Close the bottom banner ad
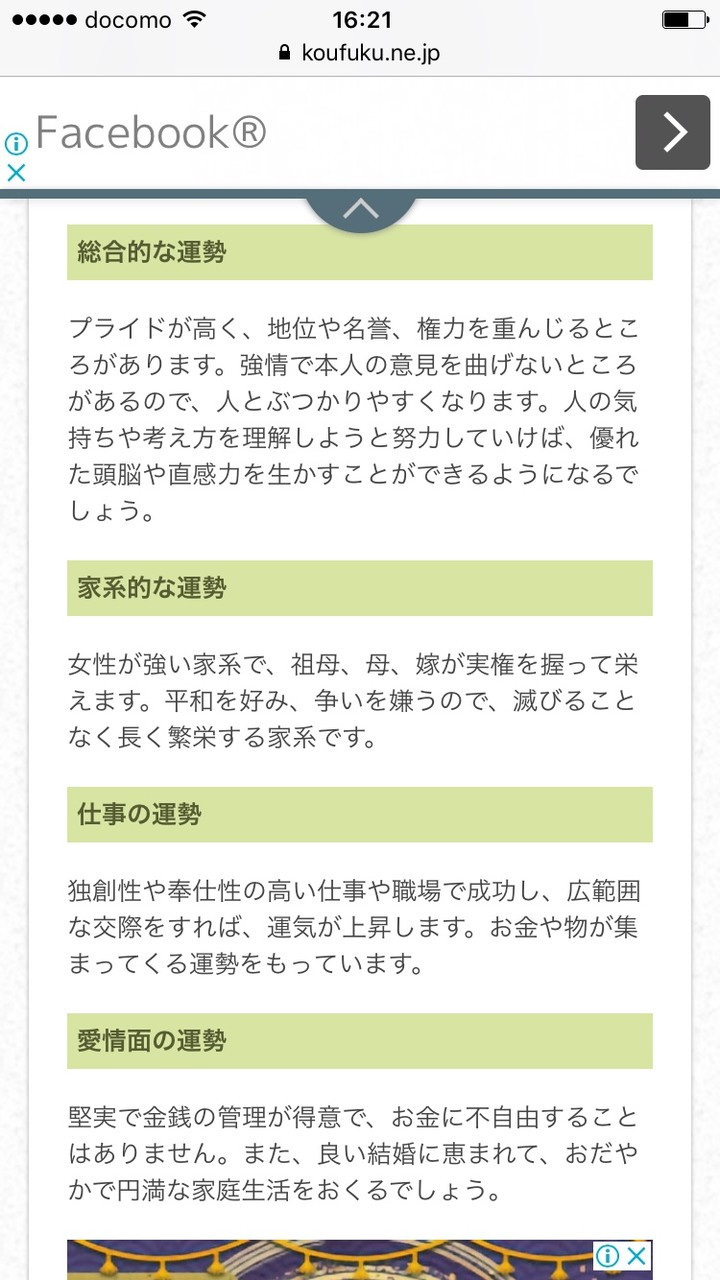Screen dimensions: 720x1280 [x=637, y=1256]
